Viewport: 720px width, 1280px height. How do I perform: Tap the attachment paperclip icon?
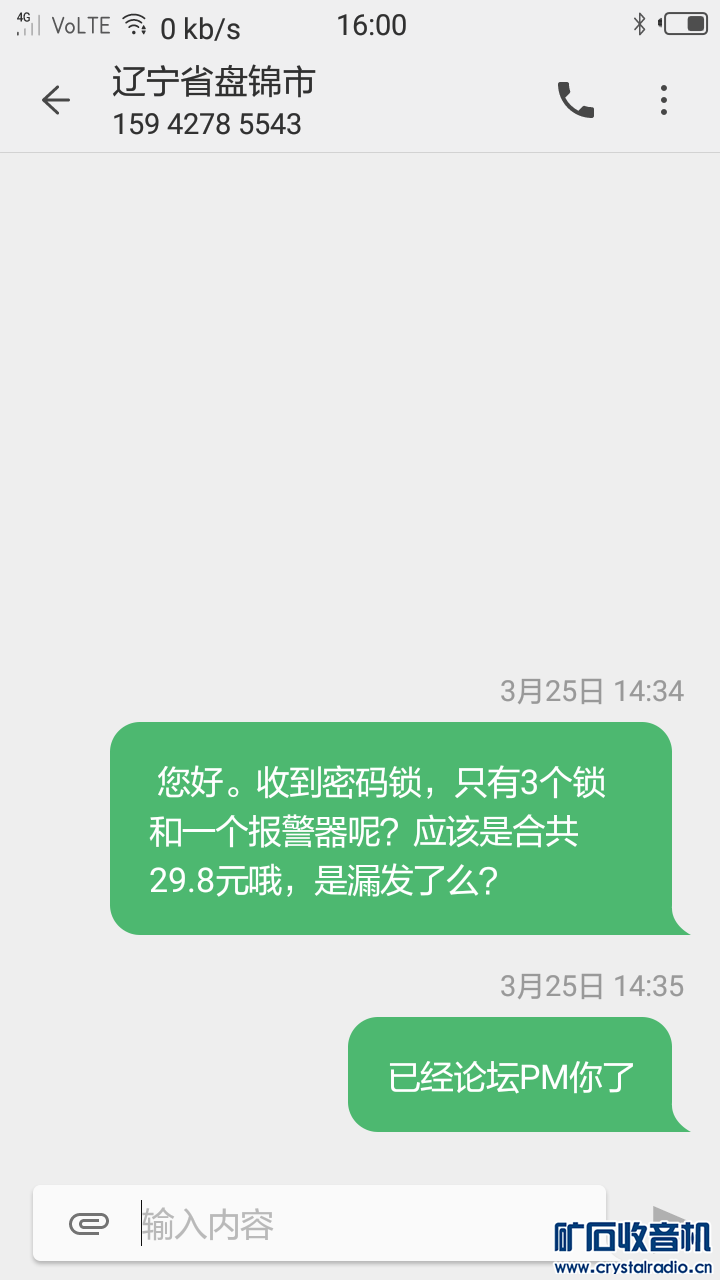coord(88,1223)
